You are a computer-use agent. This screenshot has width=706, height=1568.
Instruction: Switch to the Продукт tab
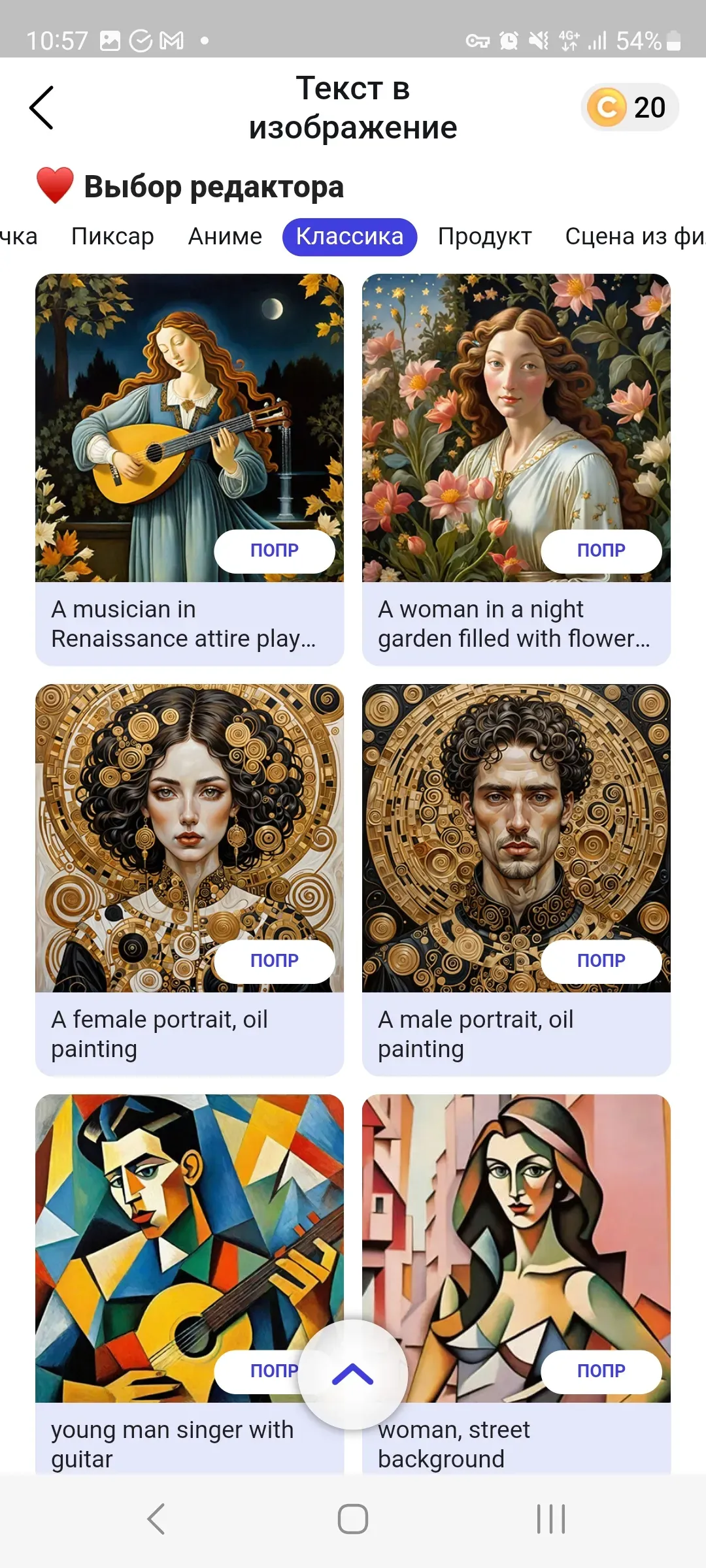click(x=484, y=237)
